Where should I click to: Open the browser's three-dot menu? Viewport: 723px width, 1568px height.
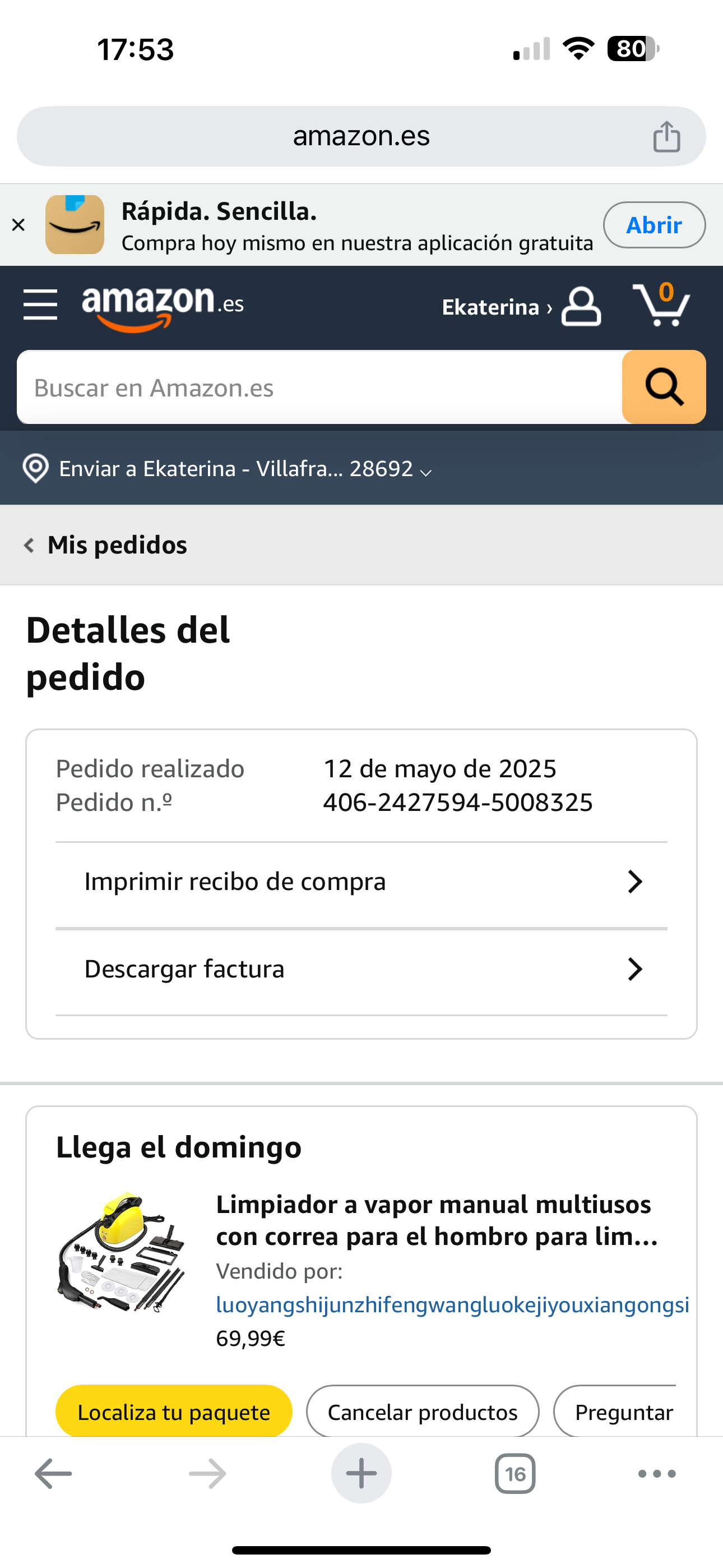pyautogui.click(x=656, y=1474)
